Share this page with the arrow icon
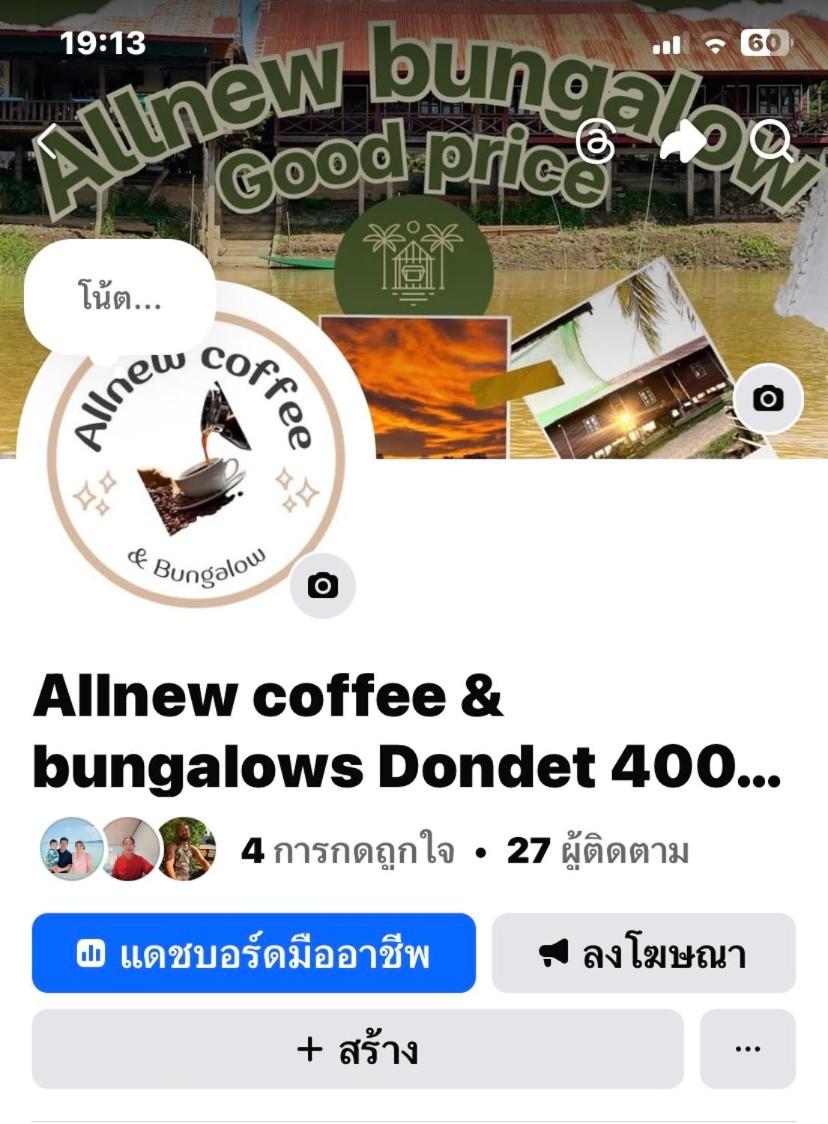Screen dimensions: 828x1124 (683, 143)
